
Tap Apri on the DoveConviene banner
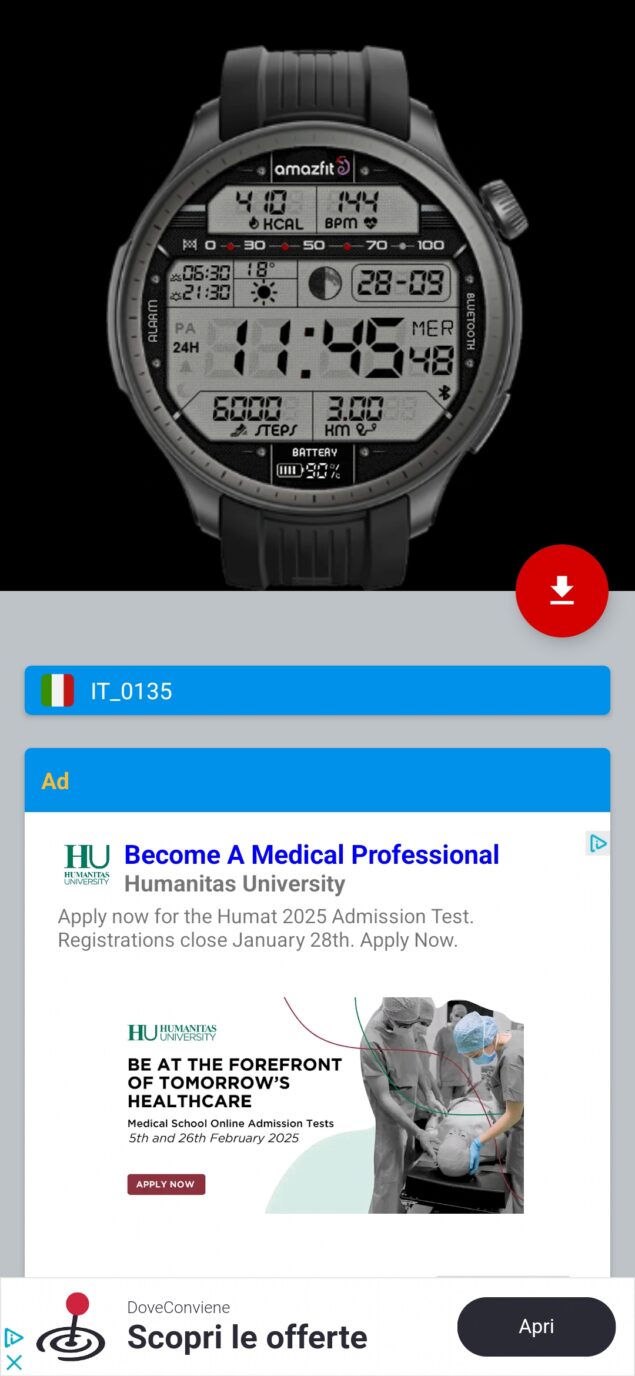click(x=536, y=1327)
